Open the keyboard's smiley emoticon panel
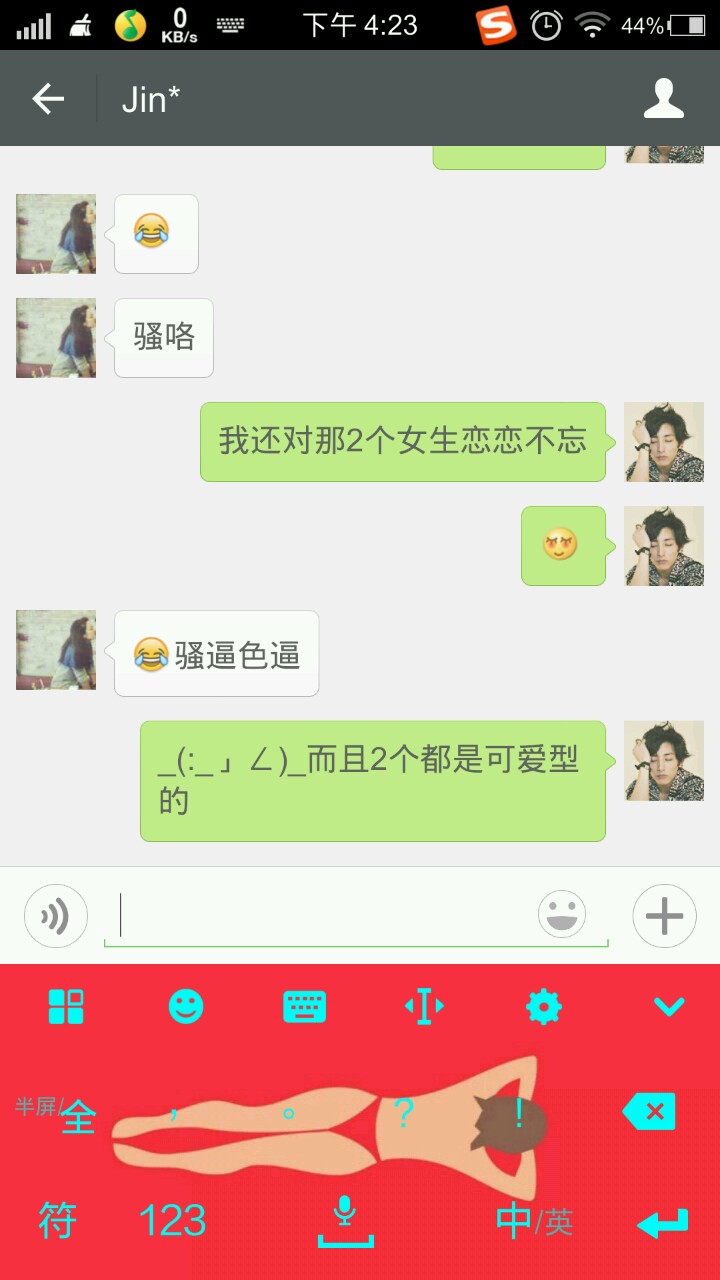The width and height of the screenshot is (720, 1280). 186,1006
